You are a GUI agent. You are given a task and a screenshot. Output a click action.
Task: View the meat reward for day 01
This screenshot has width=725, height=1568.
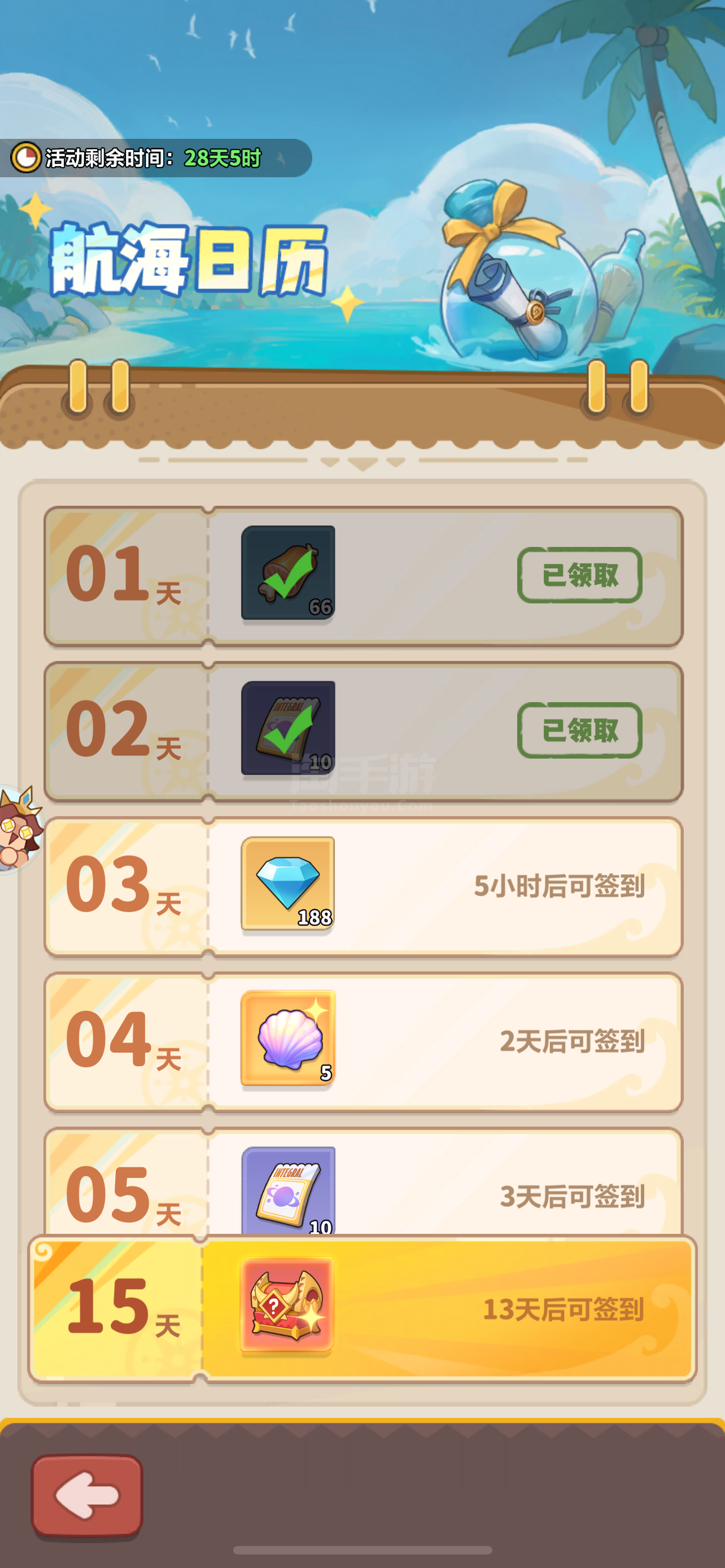click(x=288, y=572)
